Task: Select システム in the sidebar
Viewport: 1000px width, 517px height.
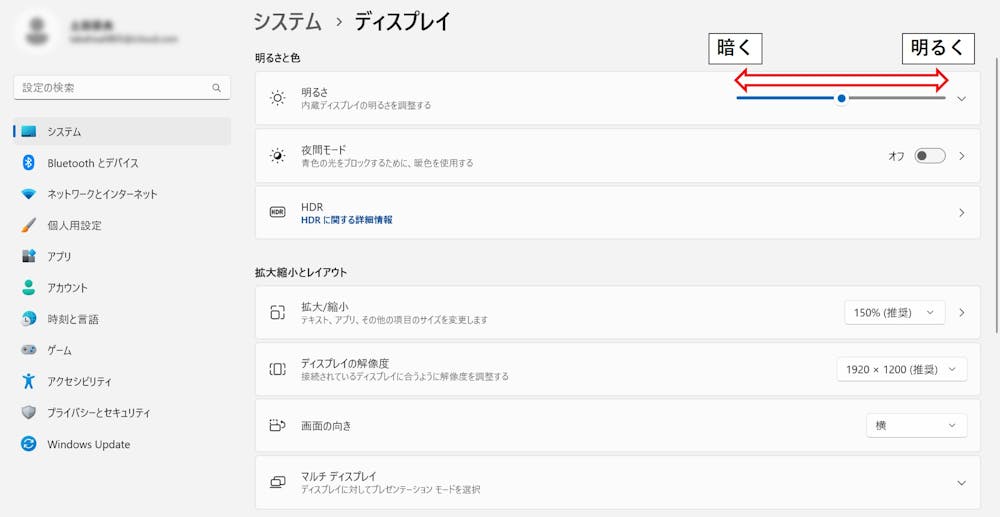Action: [64, 132]
